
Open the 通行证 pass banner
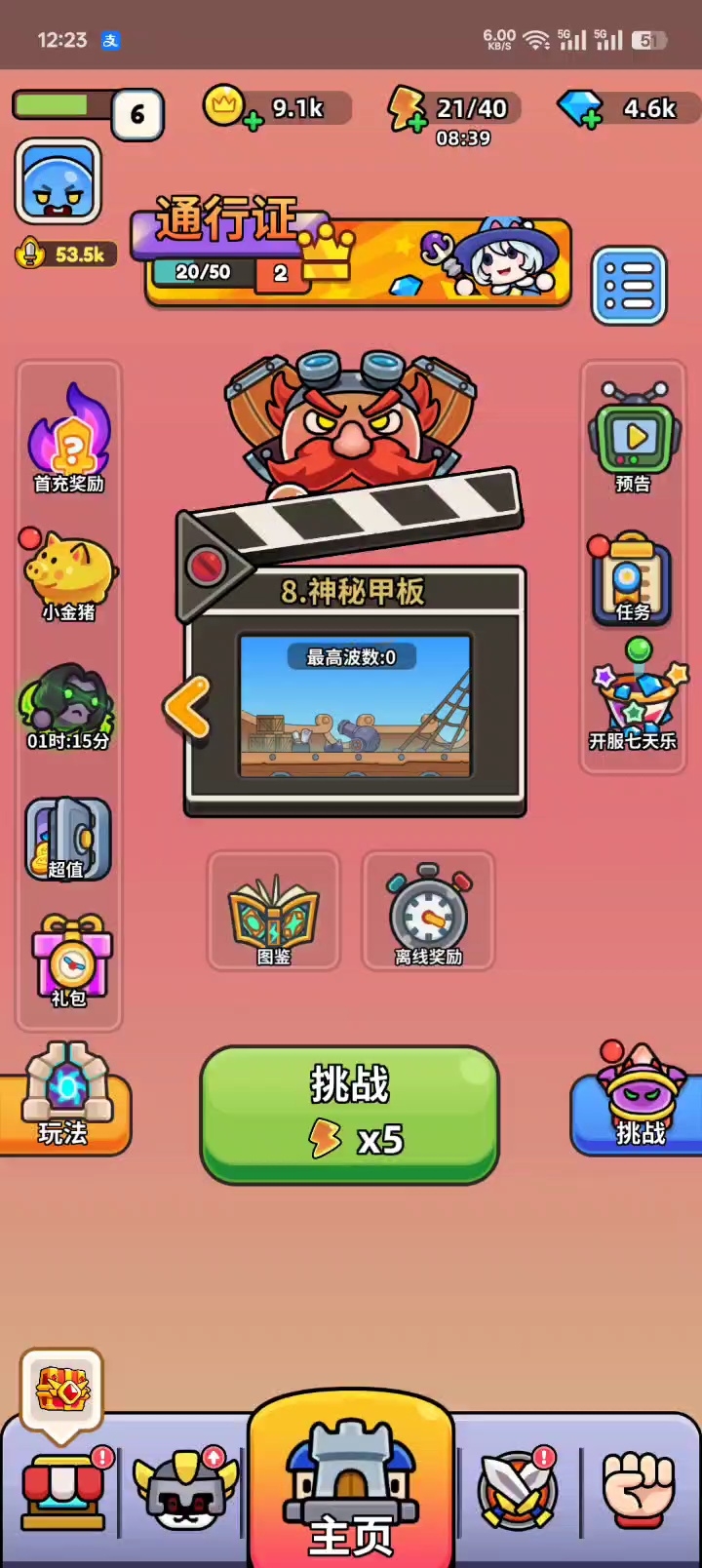click(x=357, y=257)
